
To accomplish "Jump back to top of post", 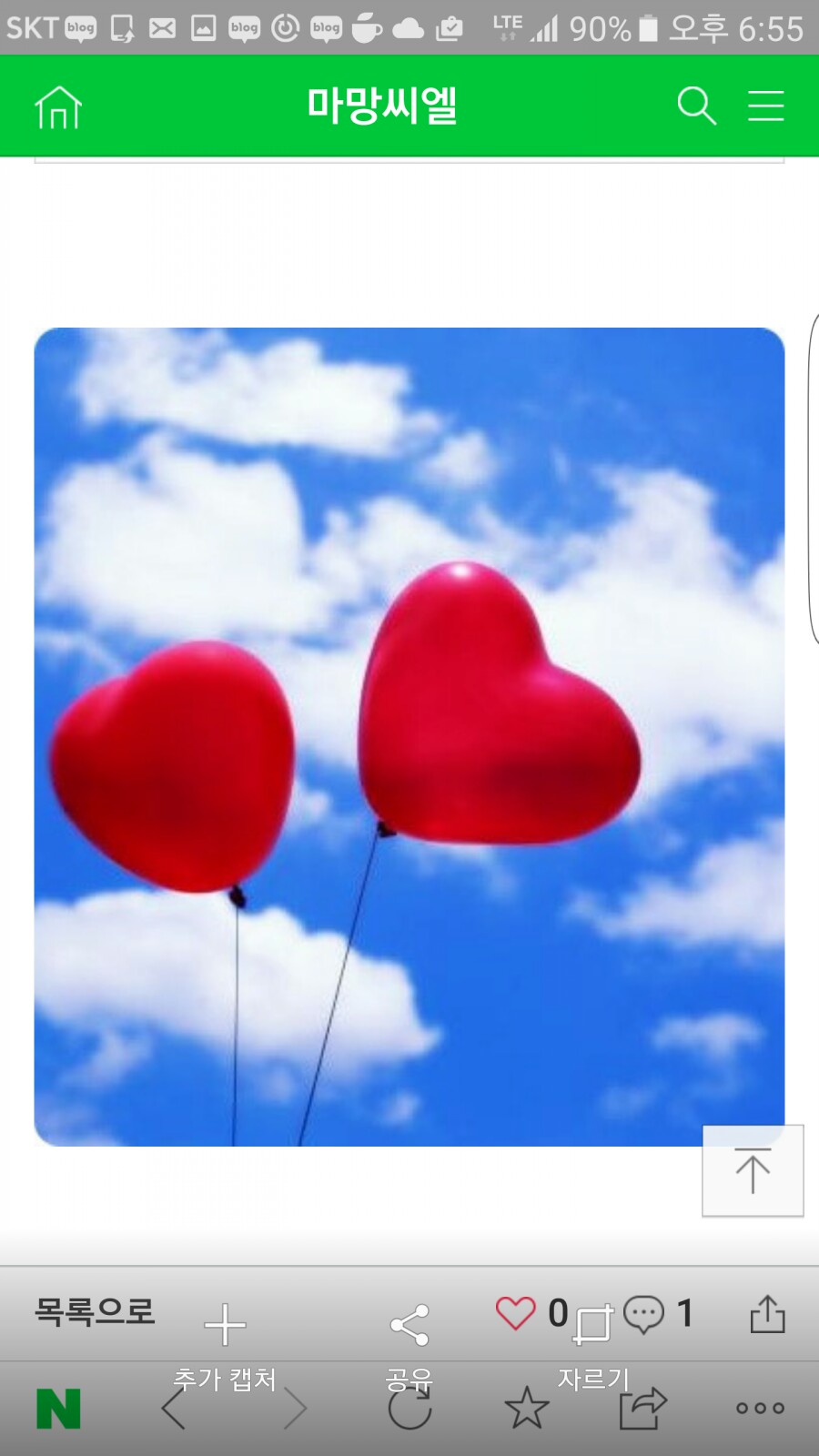I will pyautogui.click(x=753, y=1170).
